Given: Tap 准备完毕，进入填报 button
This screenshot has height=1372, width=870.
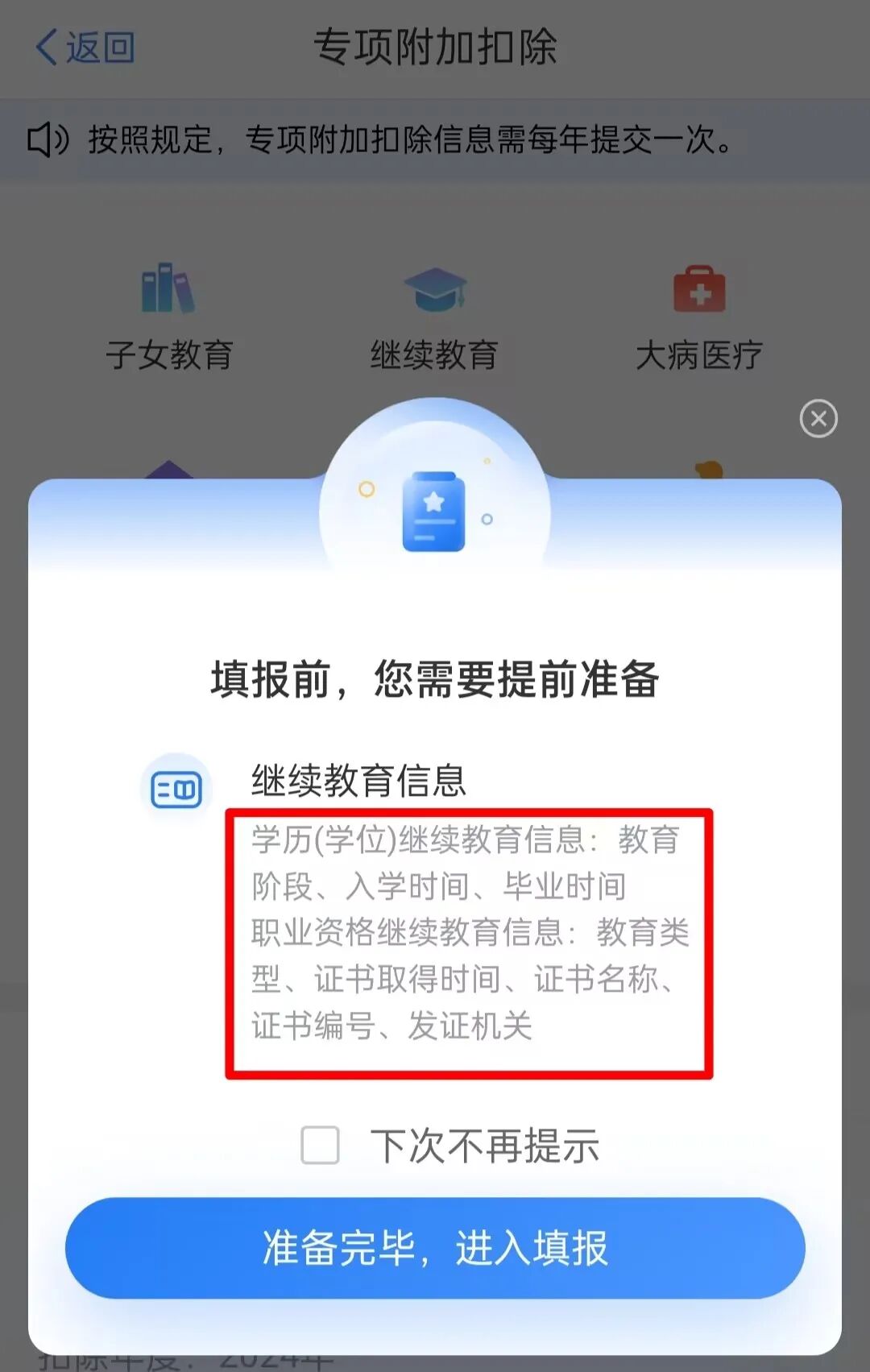Looking at the screenshot, I should [x=435, y=1248].
